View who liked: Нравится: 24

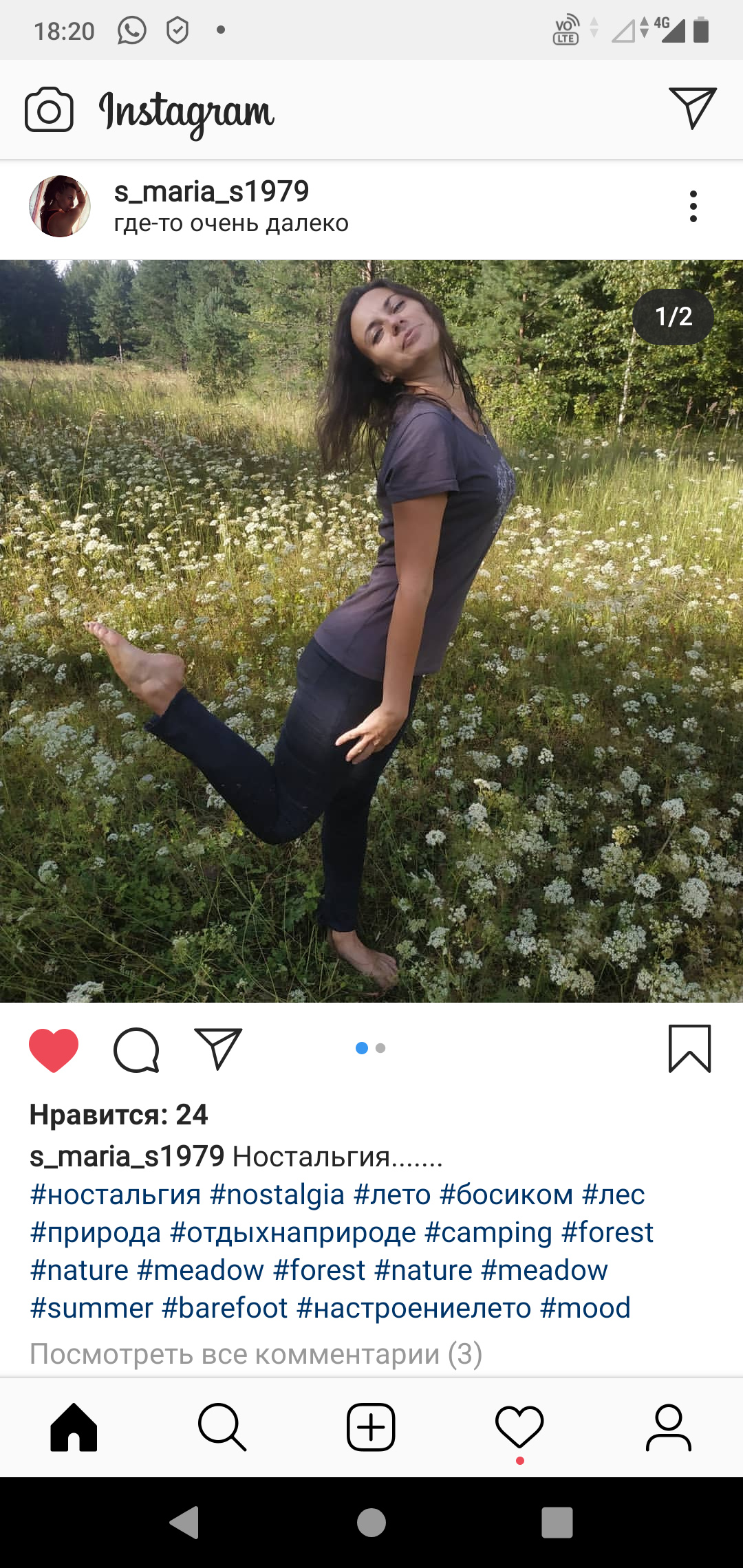(118, 1115)
